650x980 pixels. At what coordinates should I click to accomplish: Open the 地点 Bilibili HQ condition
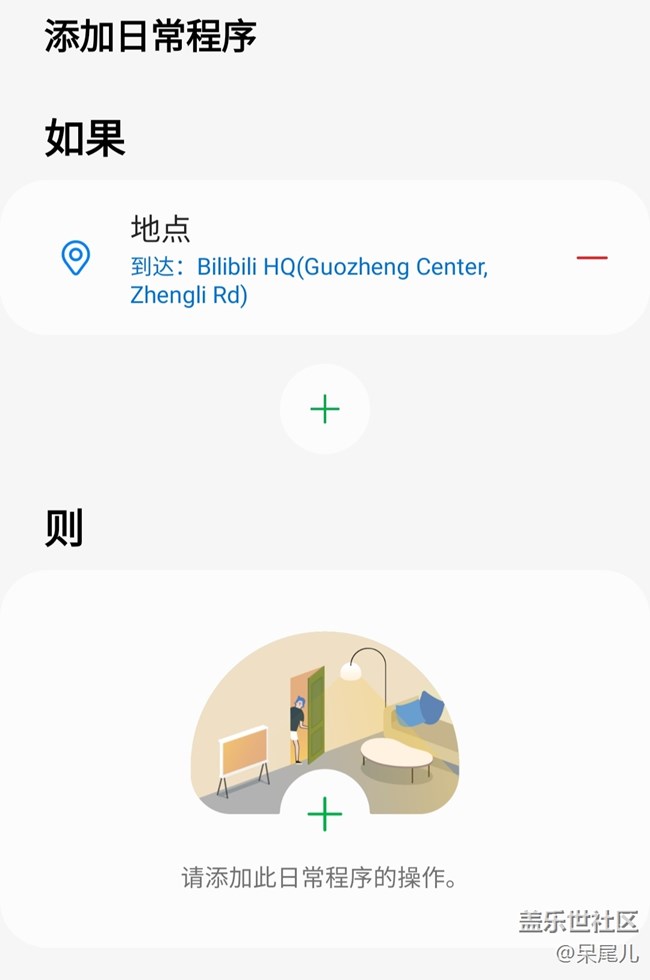point(325,258)
